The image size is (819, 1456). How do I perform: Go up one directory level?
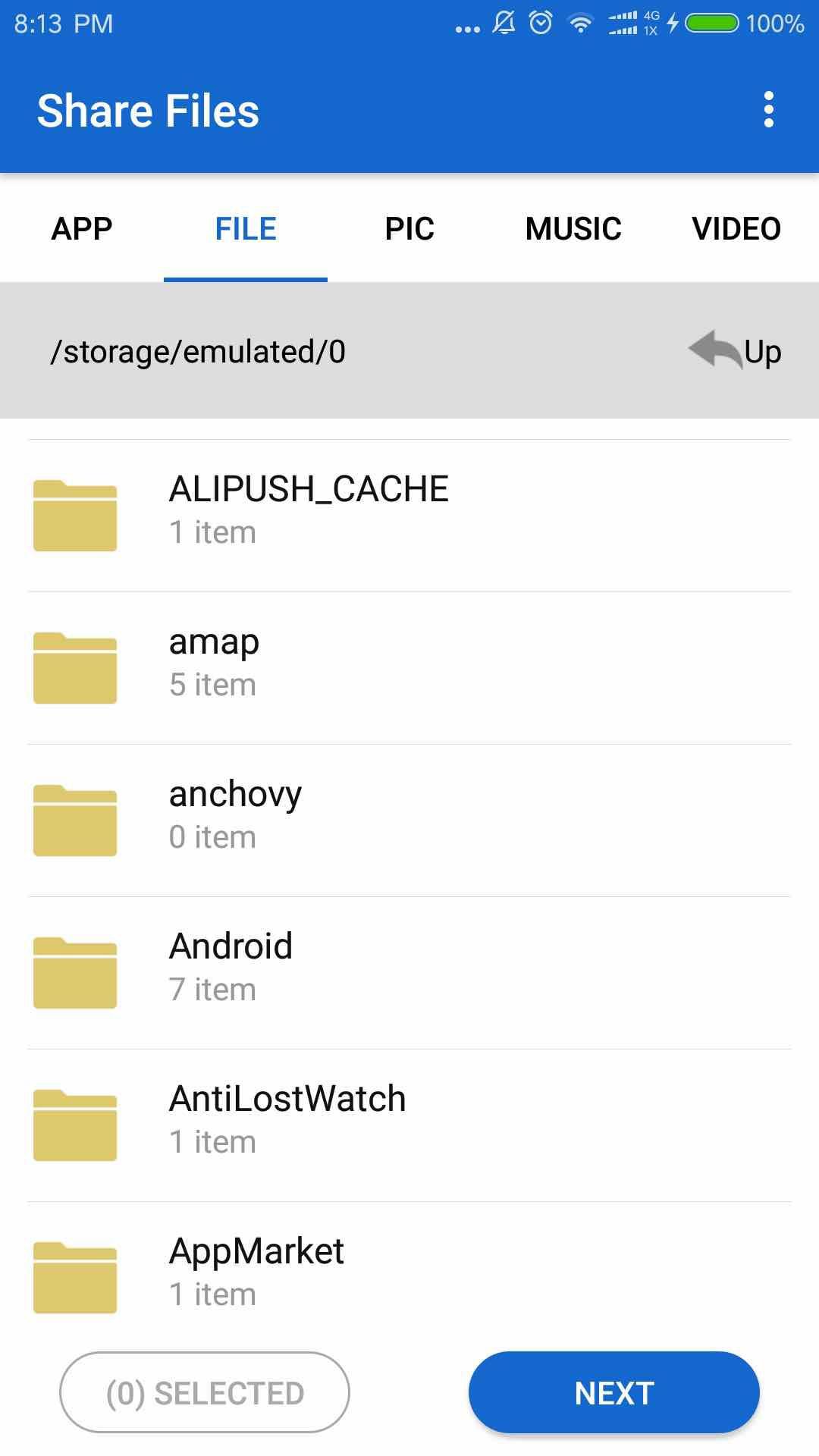(x=736, y=351)
